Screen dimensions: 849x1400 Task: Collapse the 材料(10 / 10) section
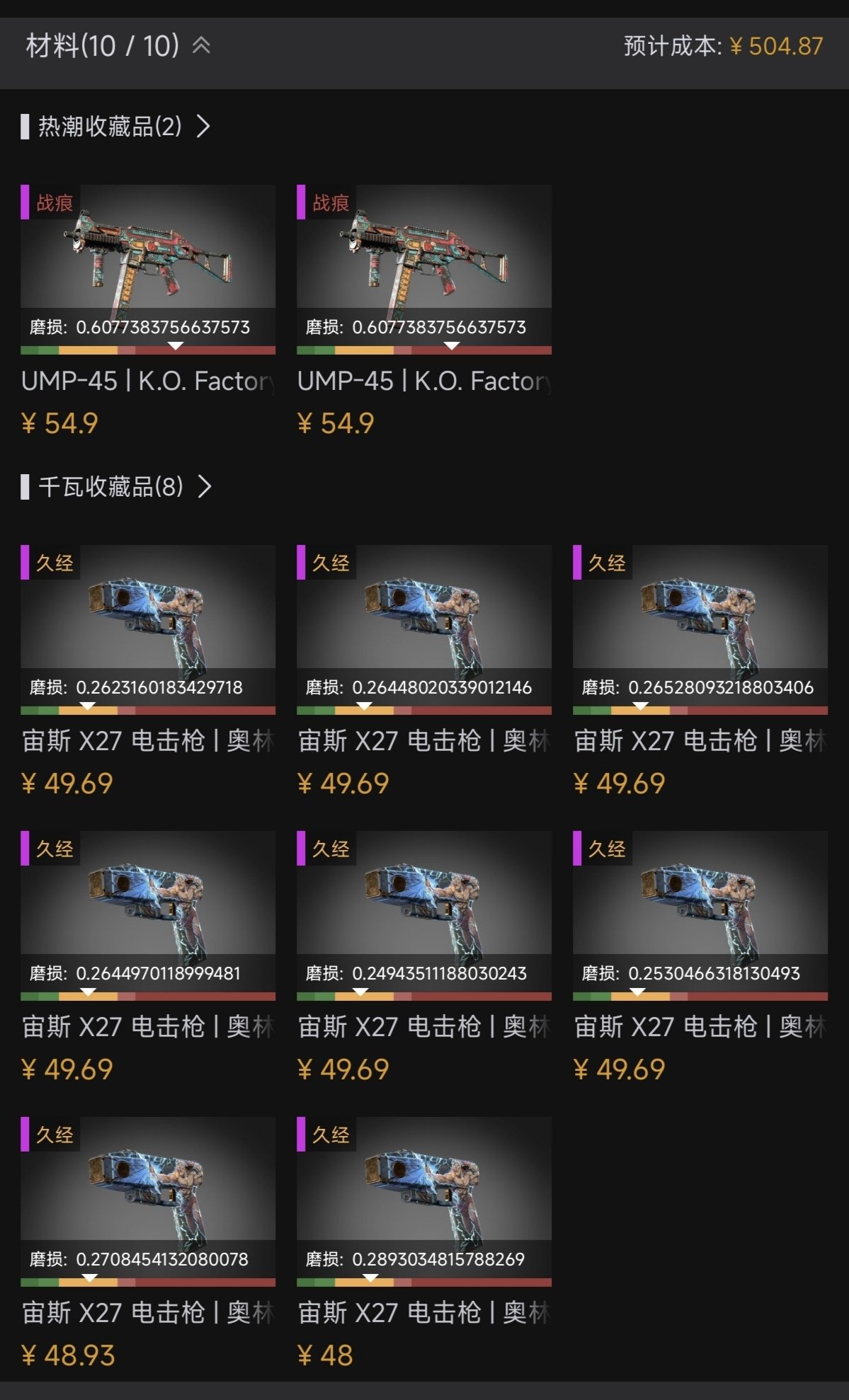point(201,47)
